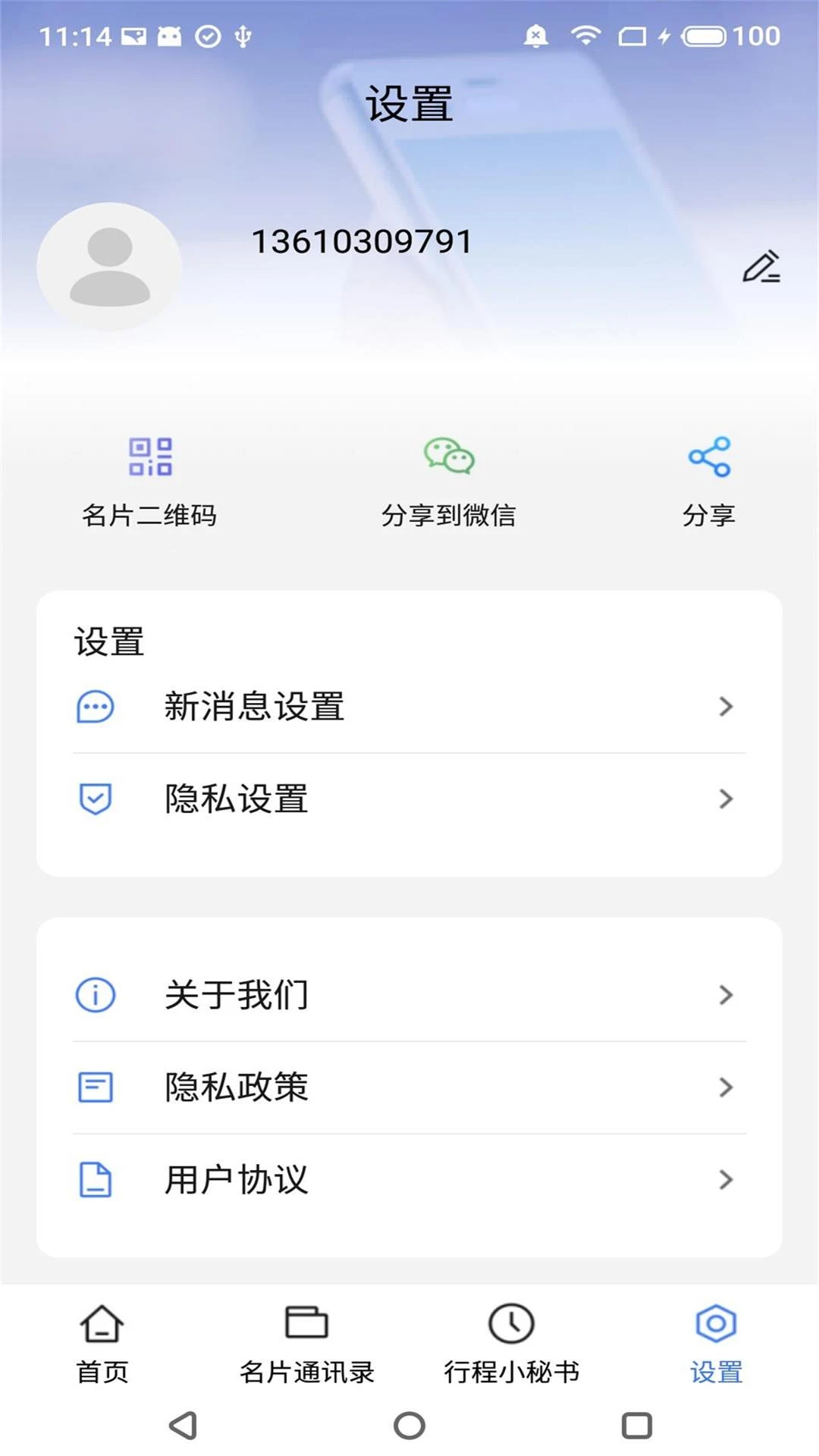Expand the 新消息设置 row chevron
The image size is (819, 1456).
point(727,707)
